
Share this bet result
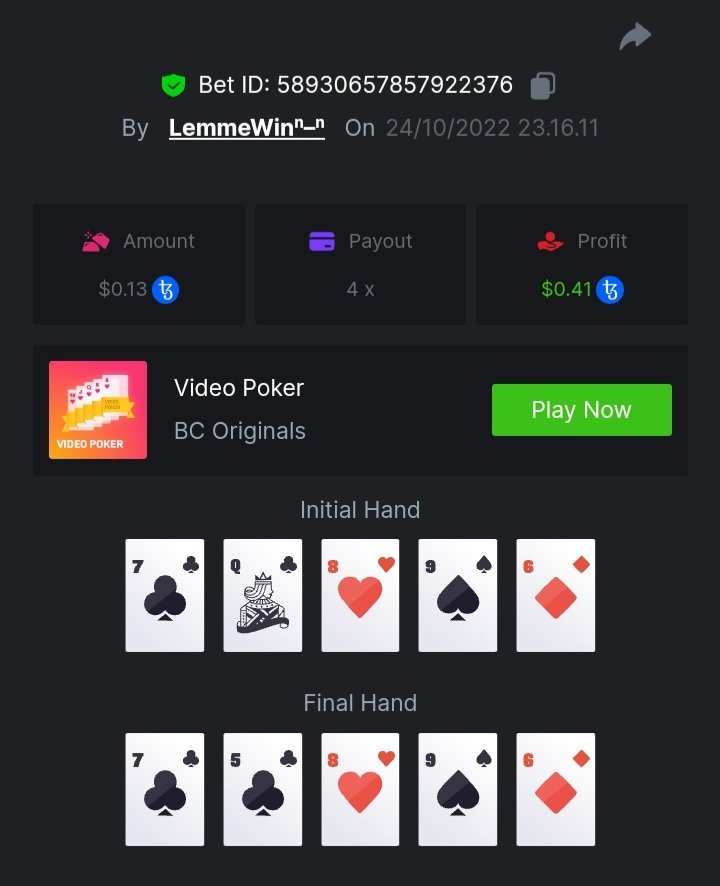(x=635, y=37)
